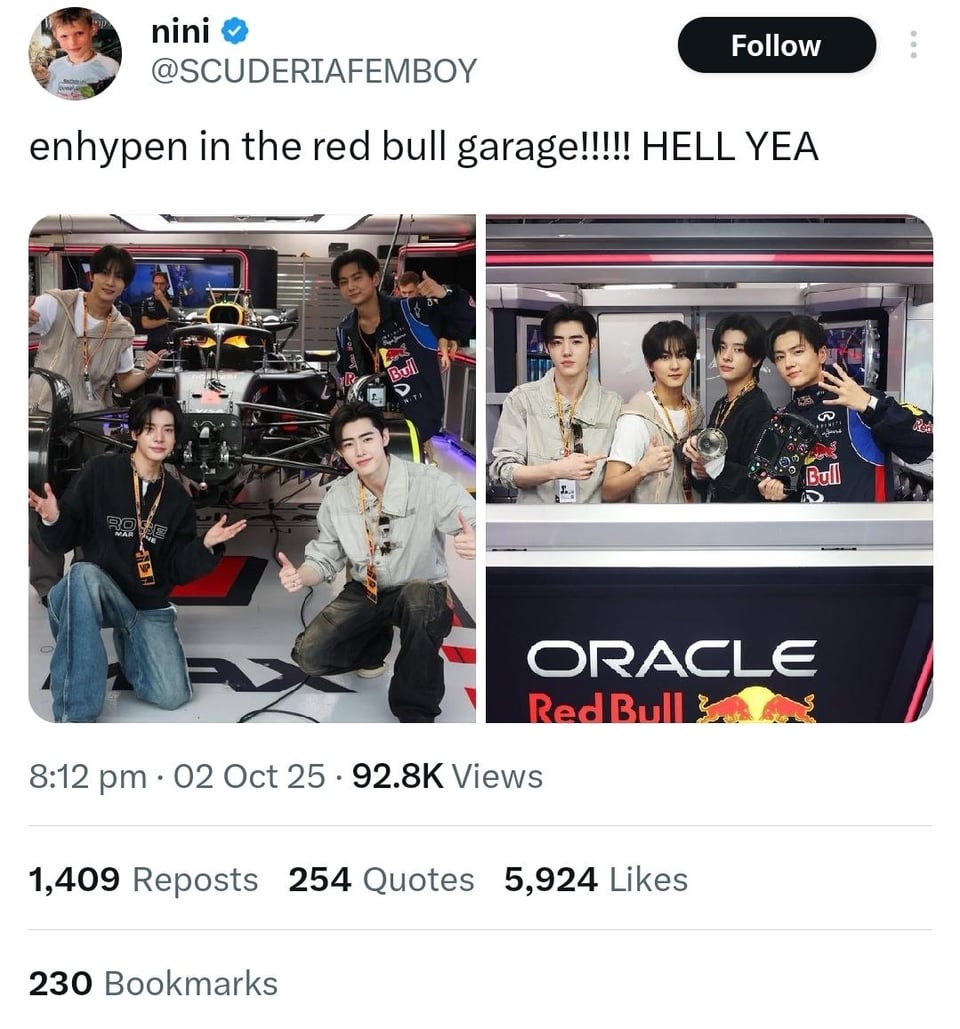Follow the nini account

click(x=776, y=45)
